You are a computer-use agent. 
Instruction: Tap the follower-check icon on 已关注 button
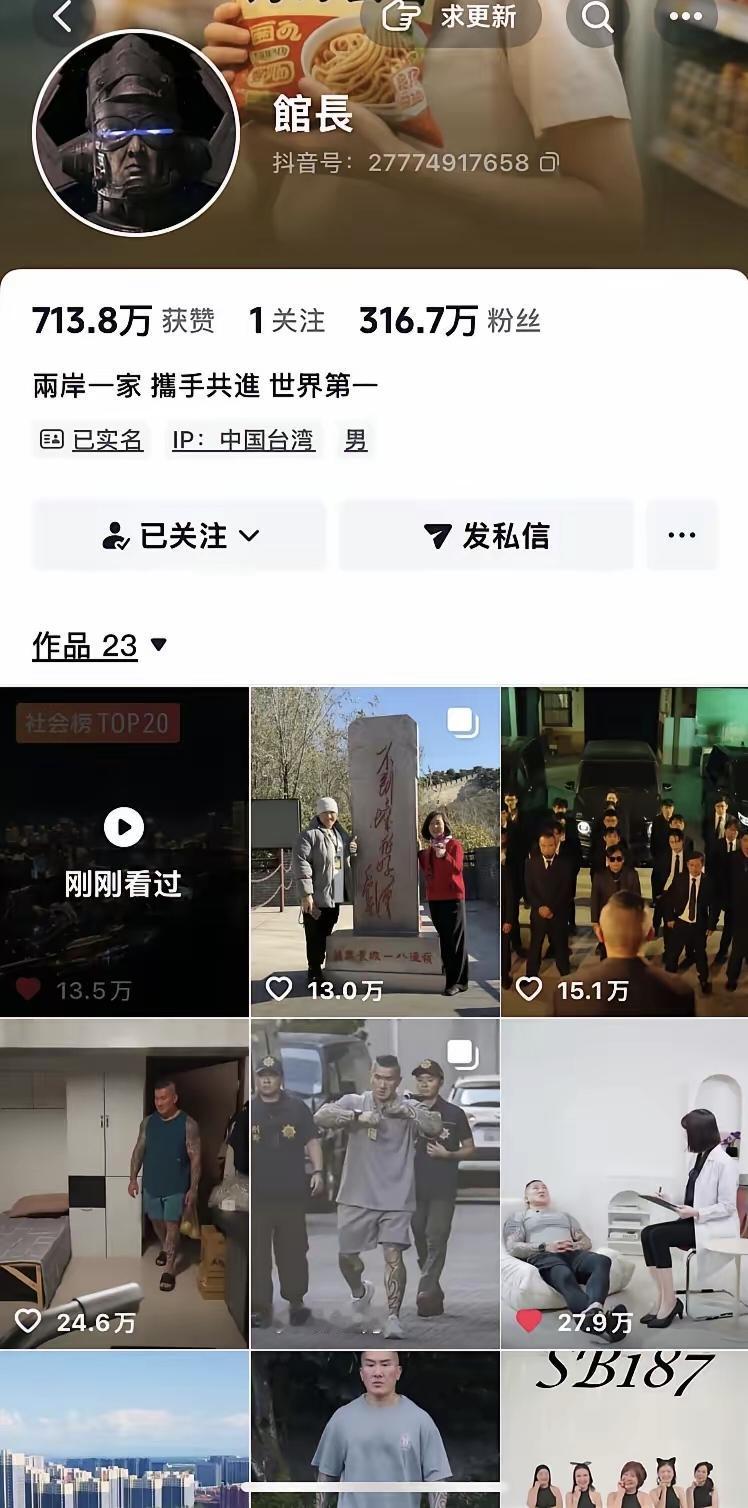(119, 534)
